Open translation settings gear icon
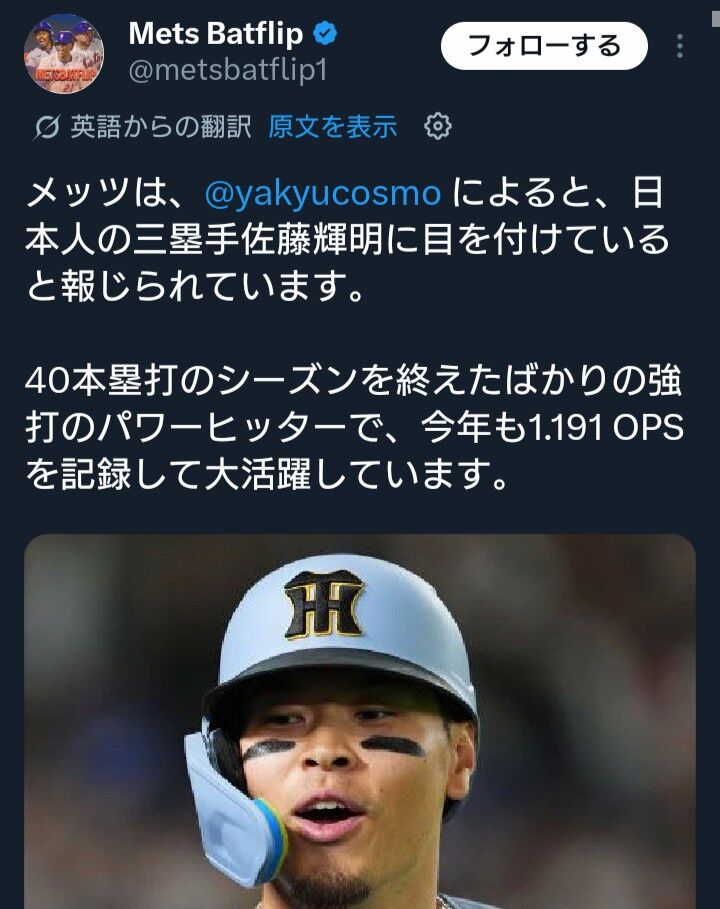The width and height of the screenshot is (720, 909). [438, 126]
